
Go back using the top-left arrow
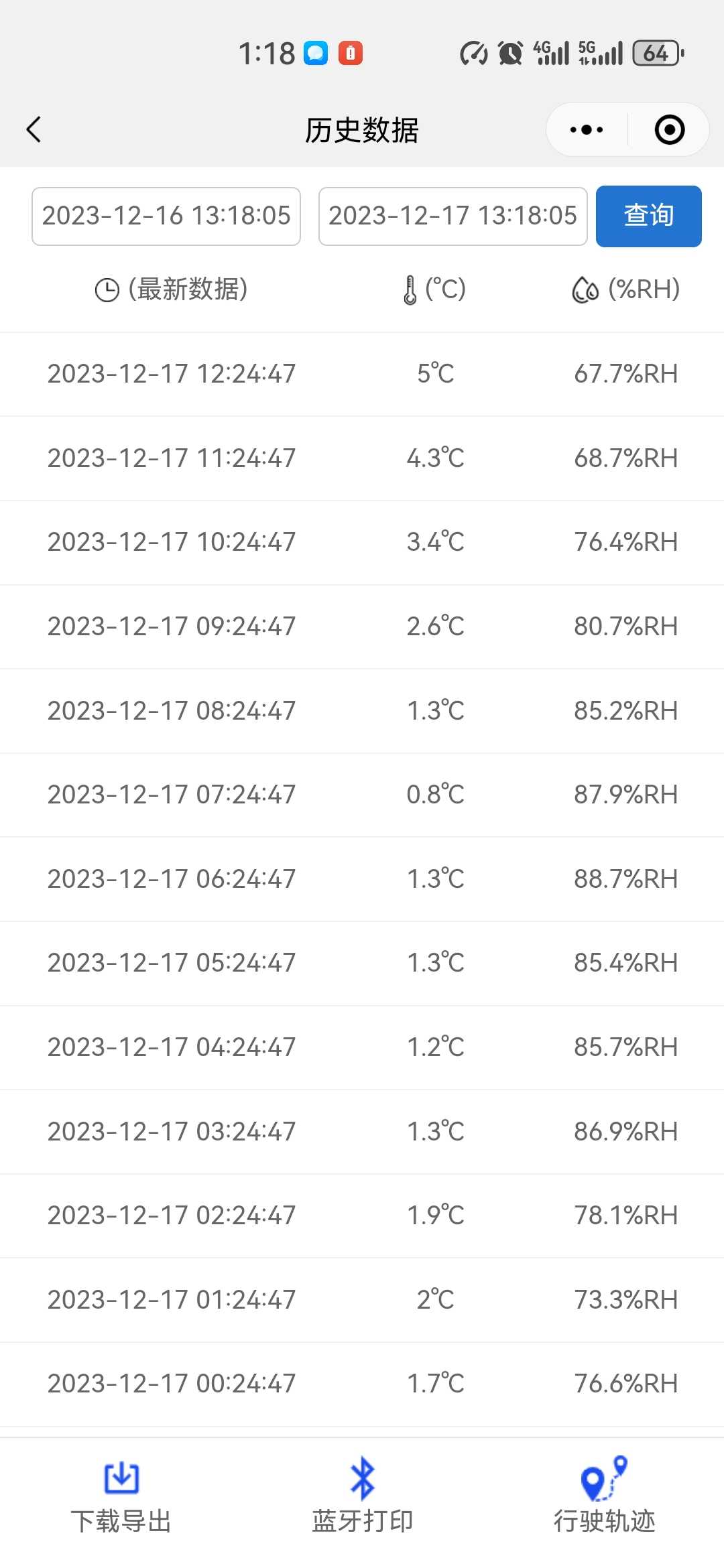click(34, 130)
